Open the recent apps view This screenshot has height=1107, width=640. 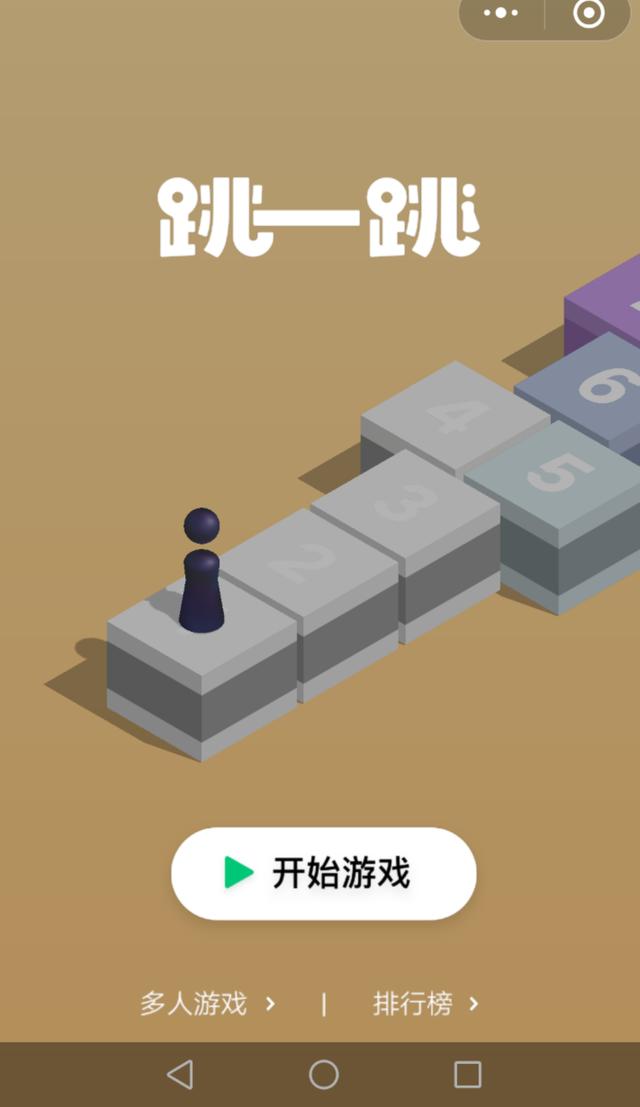point(467,1075)
